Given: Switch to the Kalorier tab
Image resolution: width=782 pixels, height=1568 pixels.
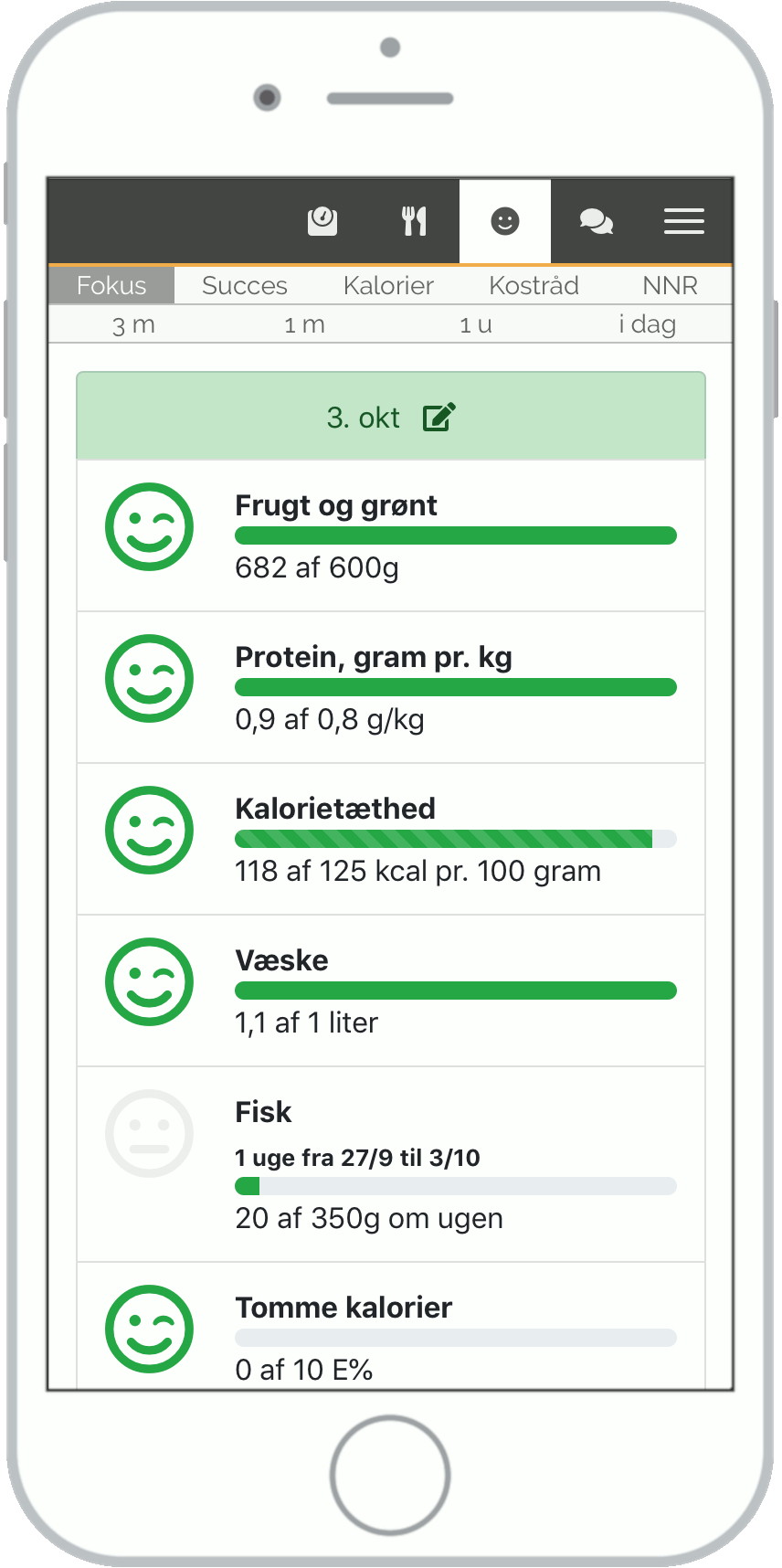Looking at the screenshot, I should point(387,285).
